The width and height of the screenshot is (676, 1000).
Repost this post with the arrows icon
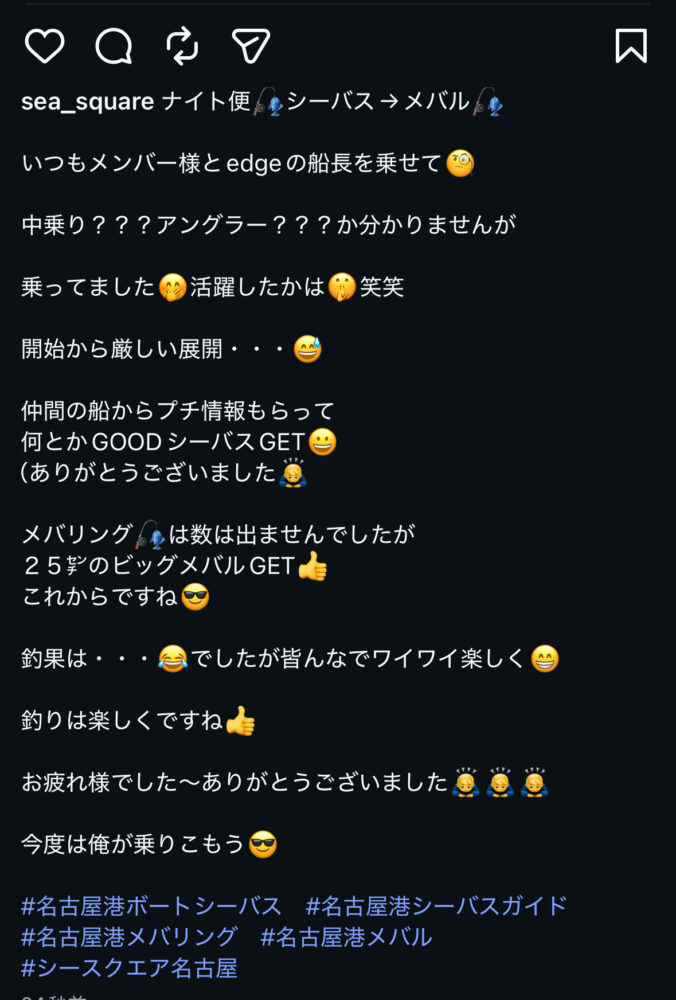coord(182,45)
